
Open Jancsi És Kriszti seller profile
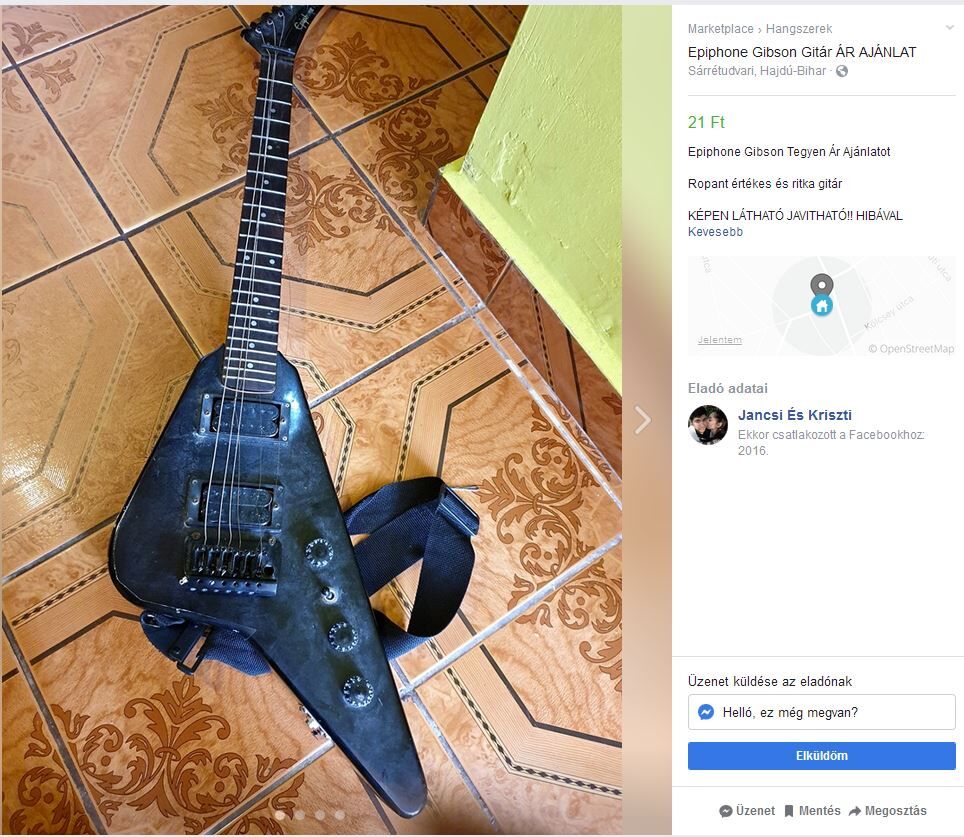pos(794,415)
